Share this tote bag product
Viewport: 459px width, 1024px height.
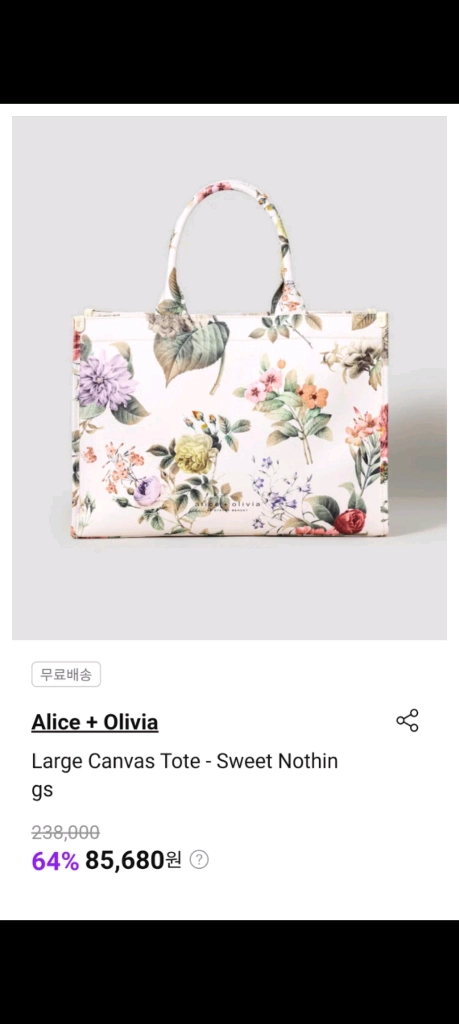coord(407,720)
